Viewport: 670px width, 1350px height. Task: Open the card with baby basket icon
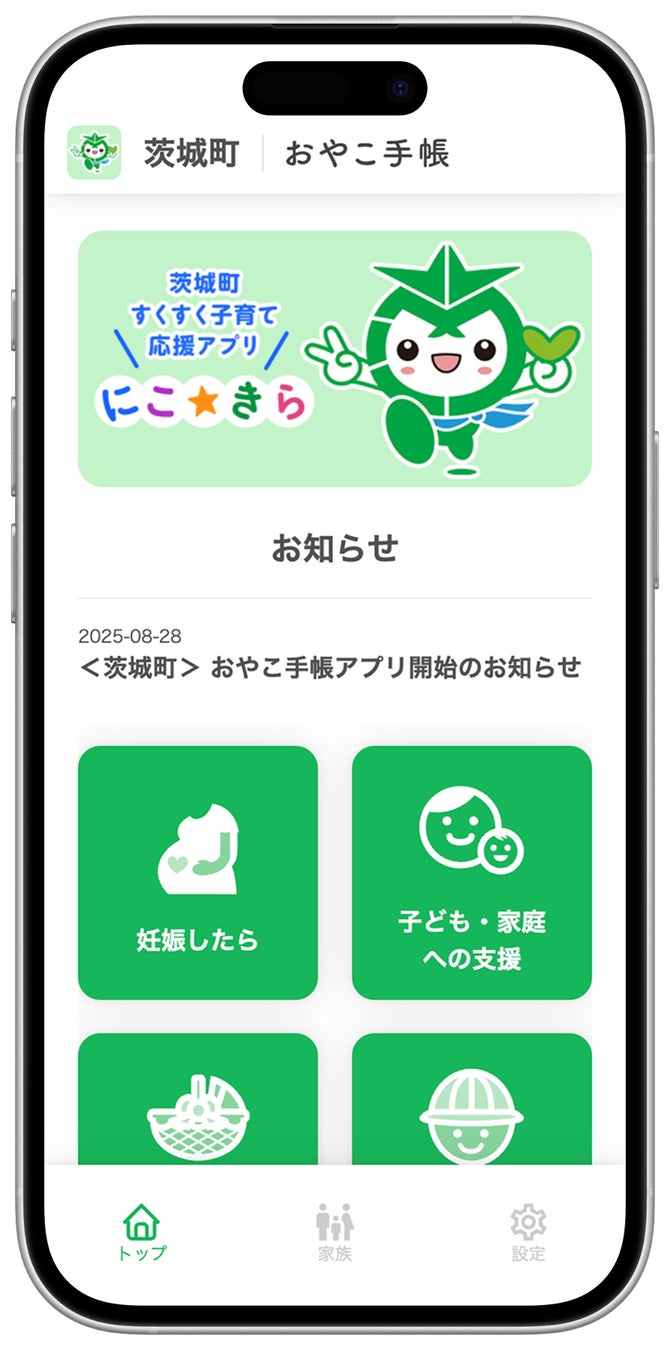point(197,1100)
